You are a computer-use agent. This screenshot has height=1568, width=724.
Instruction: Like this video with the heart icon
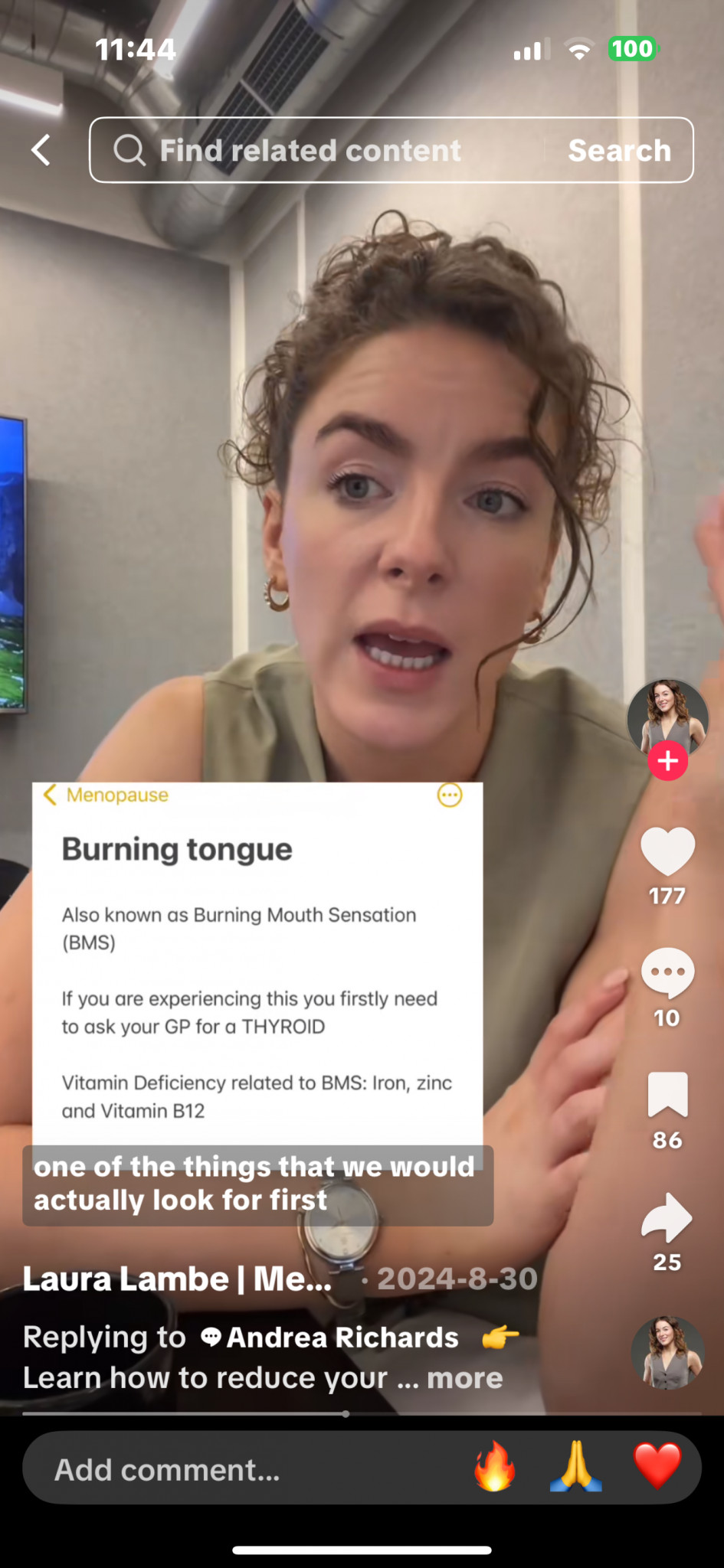pyautogui.click(x=667, y=851)
